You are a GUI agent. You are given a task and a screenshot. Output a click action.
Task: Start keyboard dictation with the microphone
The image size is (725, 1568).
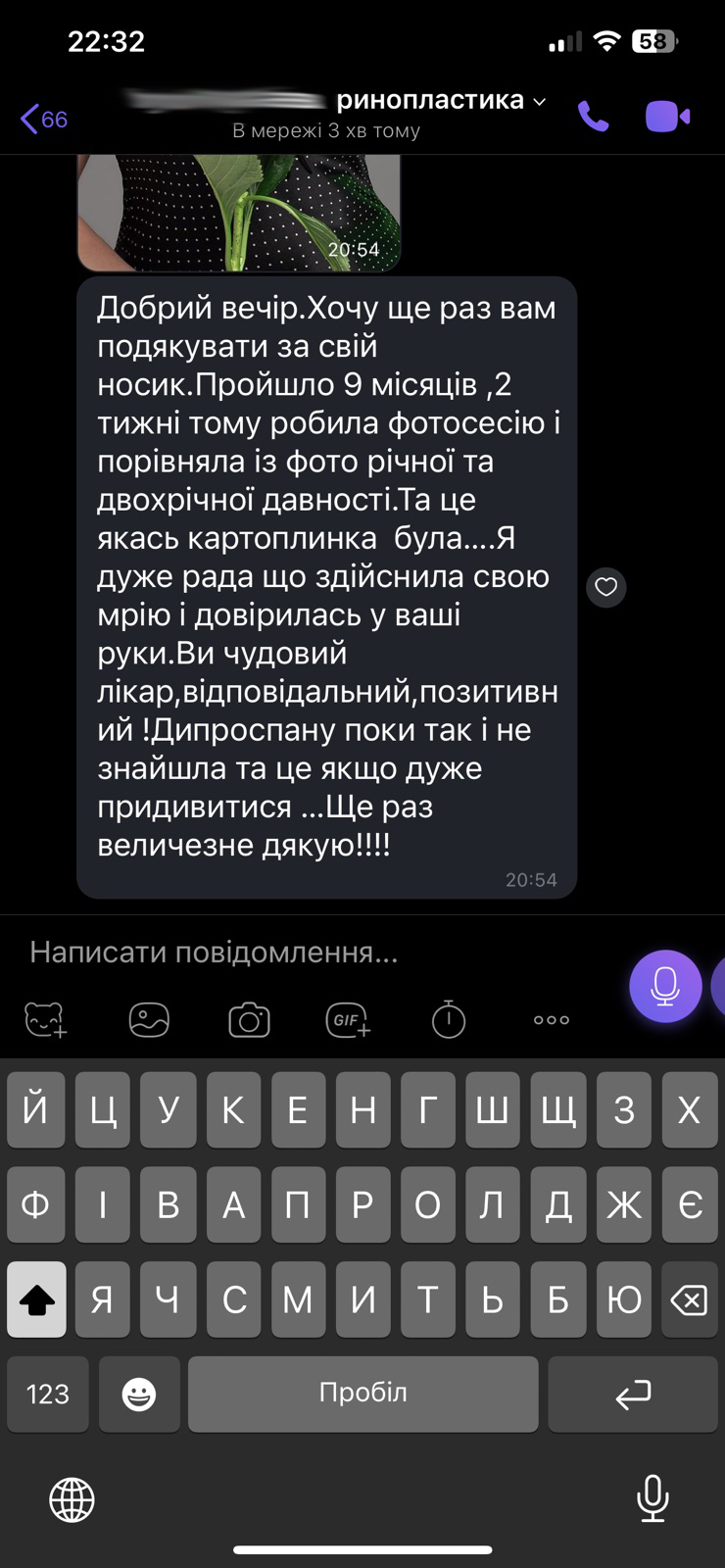(652, 1498)
